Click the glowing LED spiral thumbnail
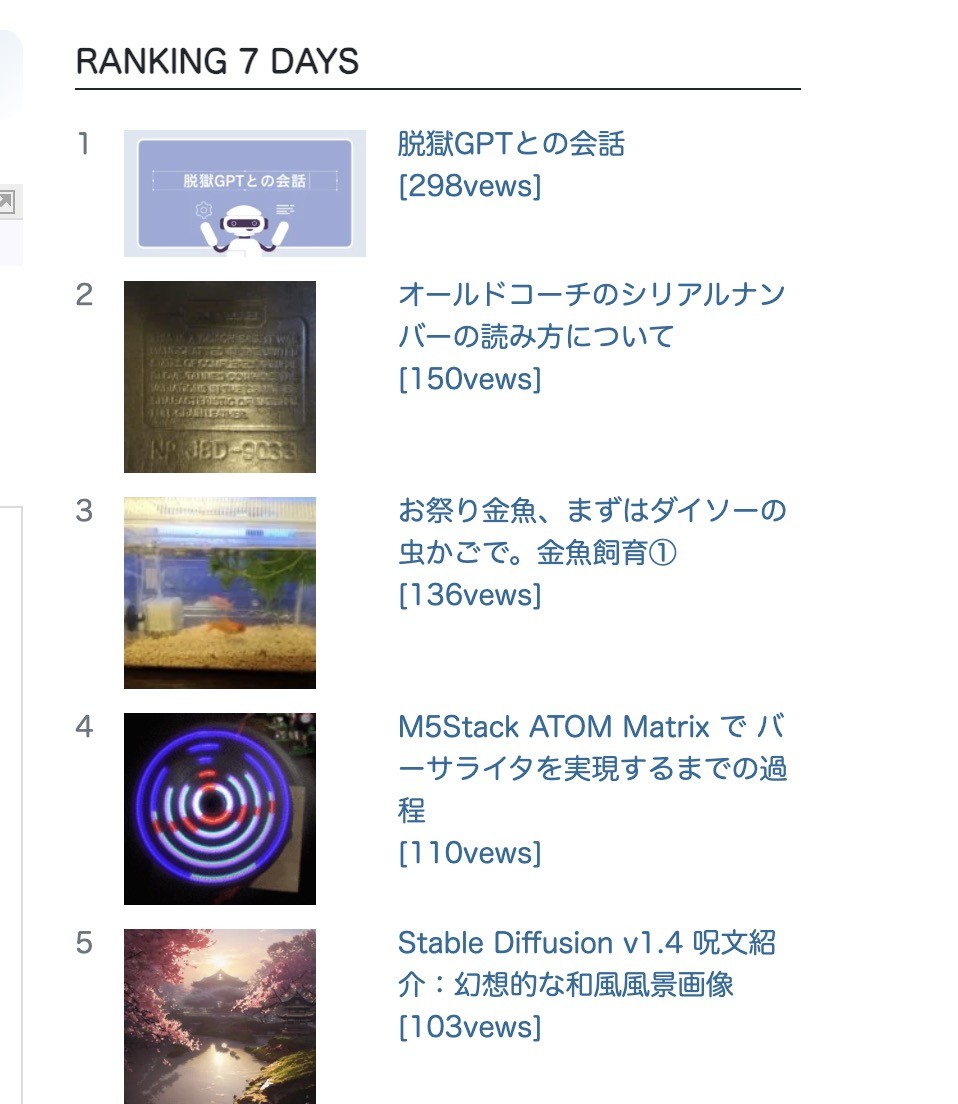The height and width of the screenshot is (1104, 958). [219, 807]
